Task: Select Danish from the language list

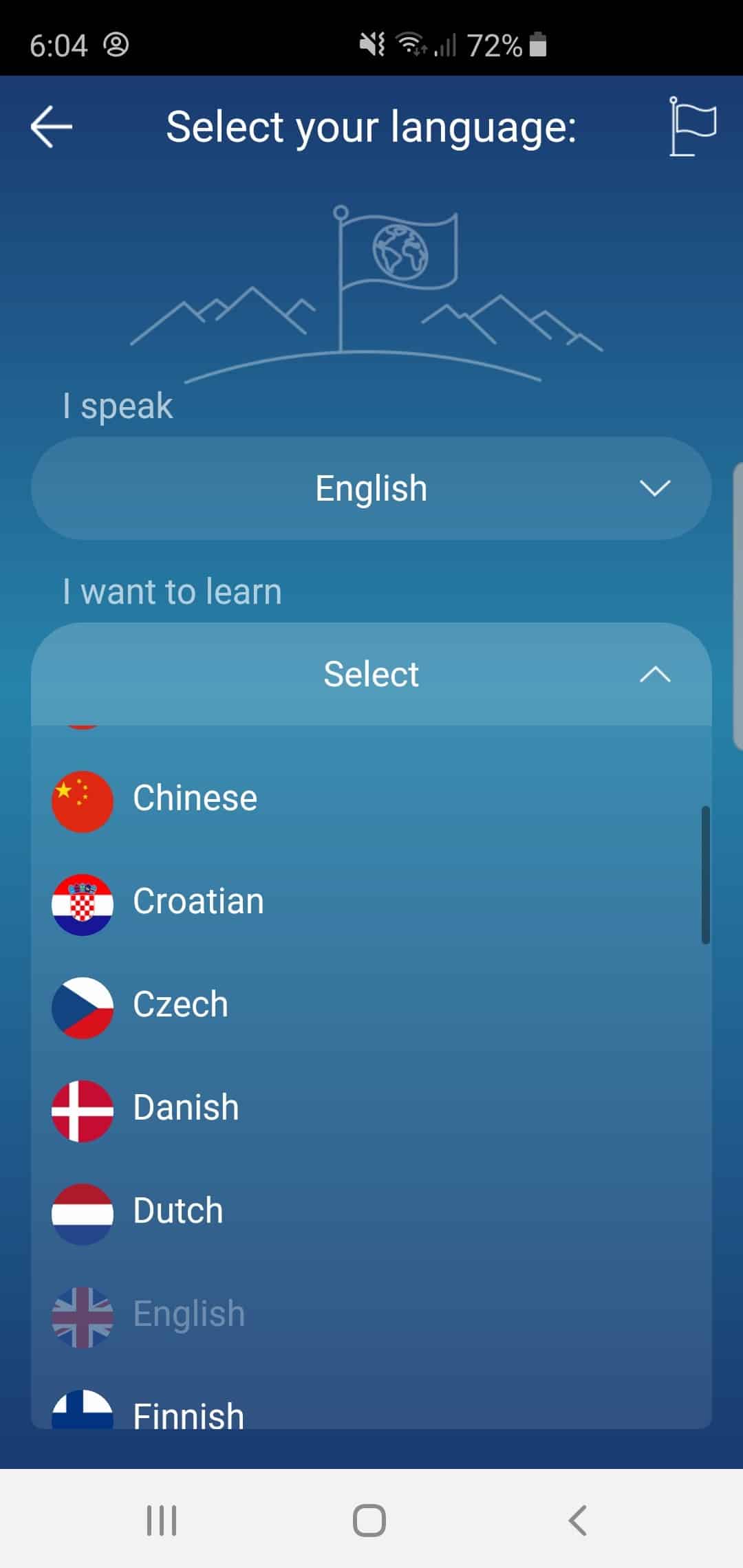Action: [186, 1108]
